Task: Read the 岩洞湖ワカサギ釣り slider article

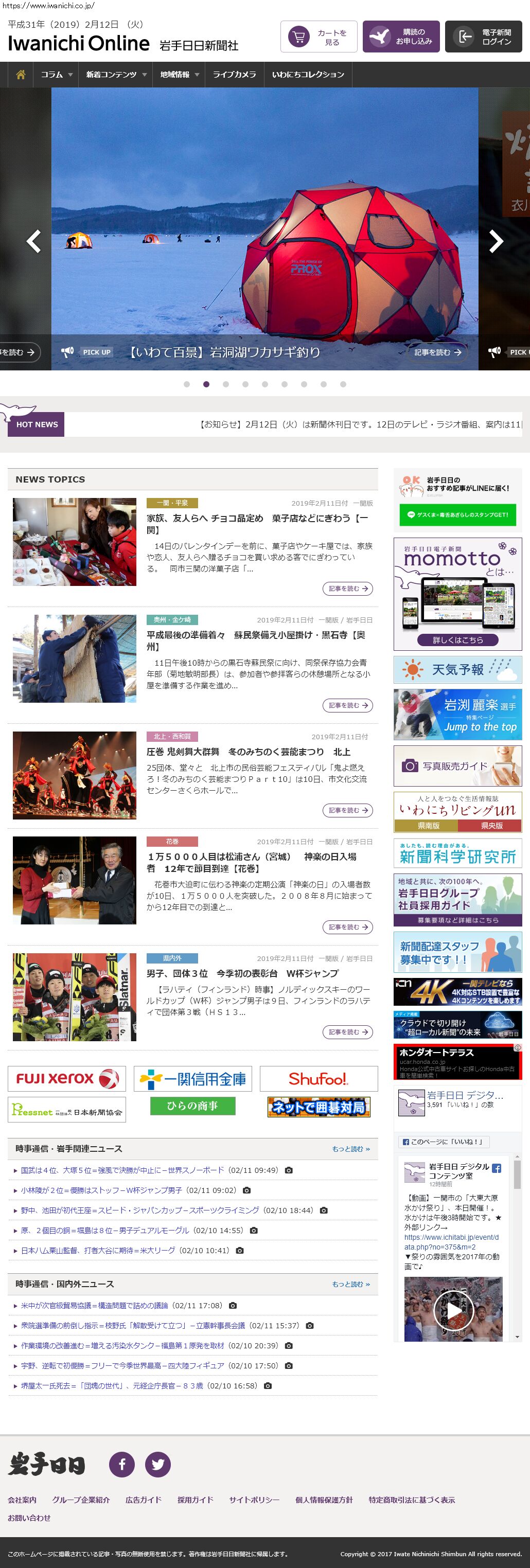Action: click(438, 352)
